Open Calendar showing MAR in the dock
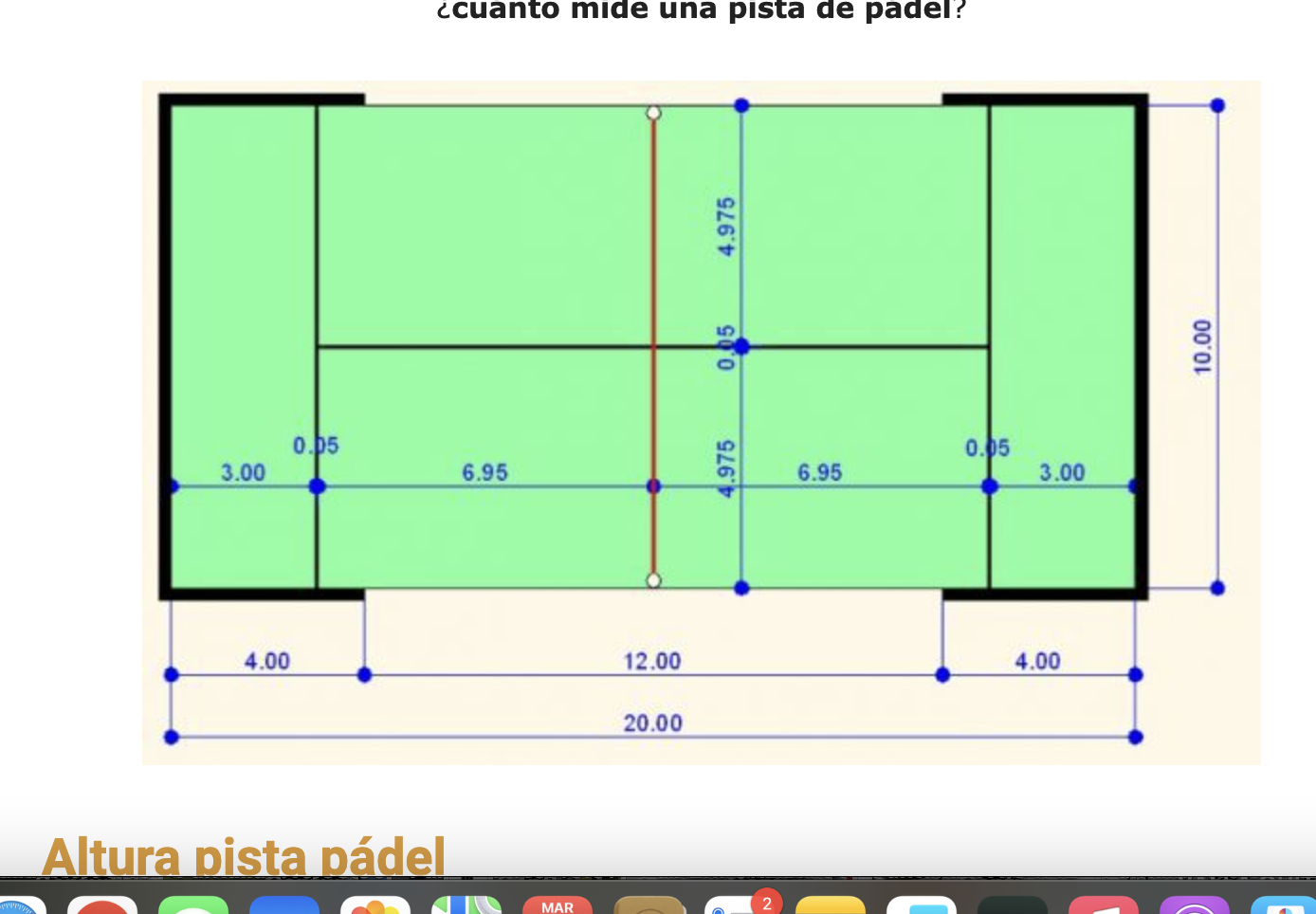Viewport: 1316px width, 914px height. point(557,905)
